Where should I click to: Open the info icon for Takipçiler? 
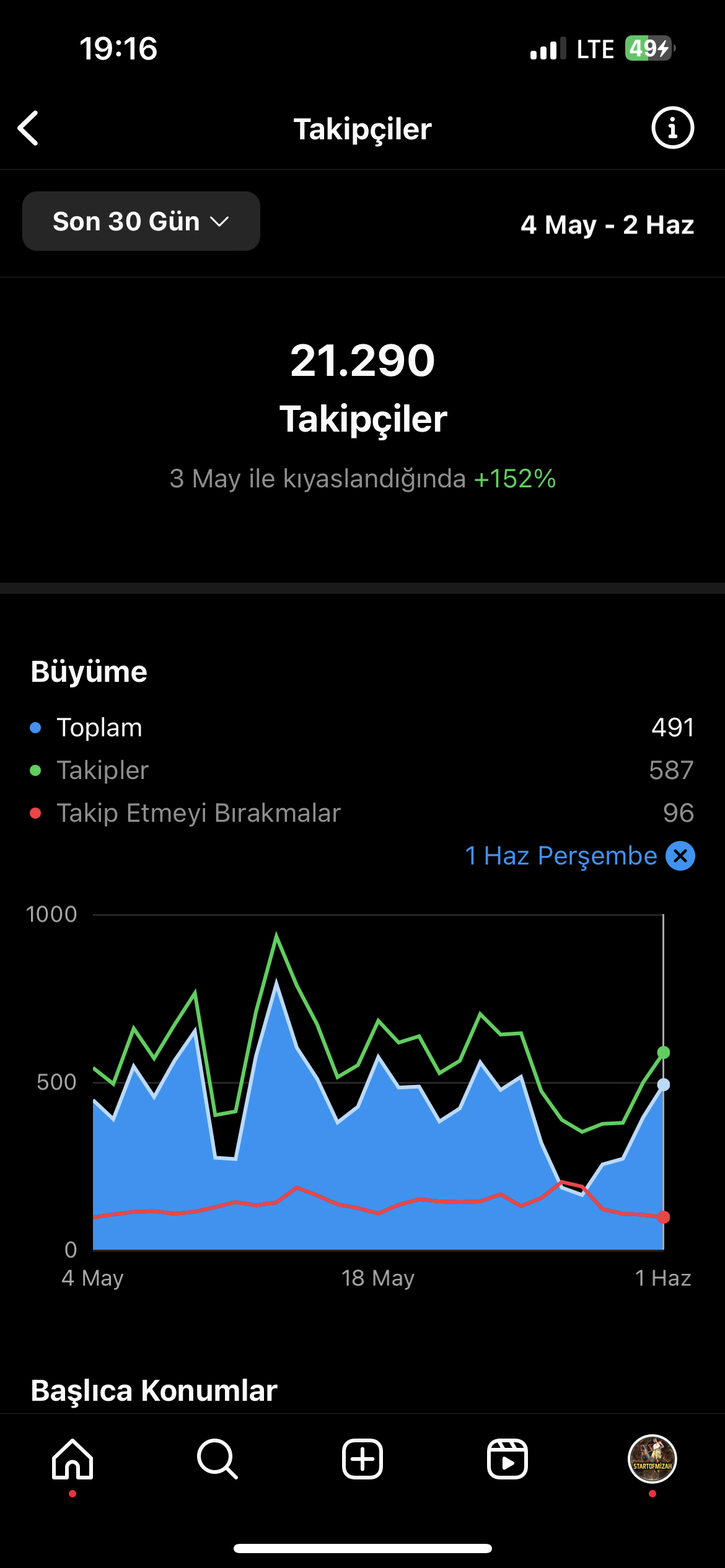click(x=672, y=128)
